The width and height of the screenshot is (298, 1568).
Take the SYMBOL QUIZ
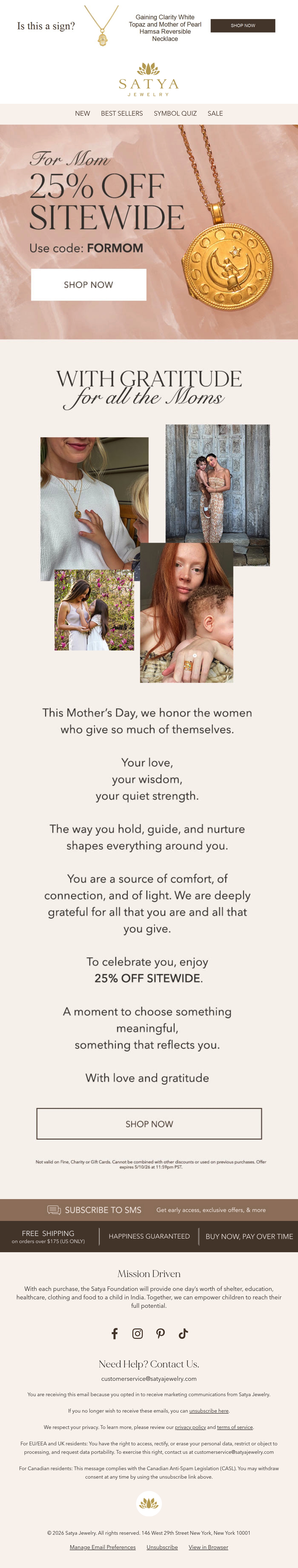click(175, 113)
